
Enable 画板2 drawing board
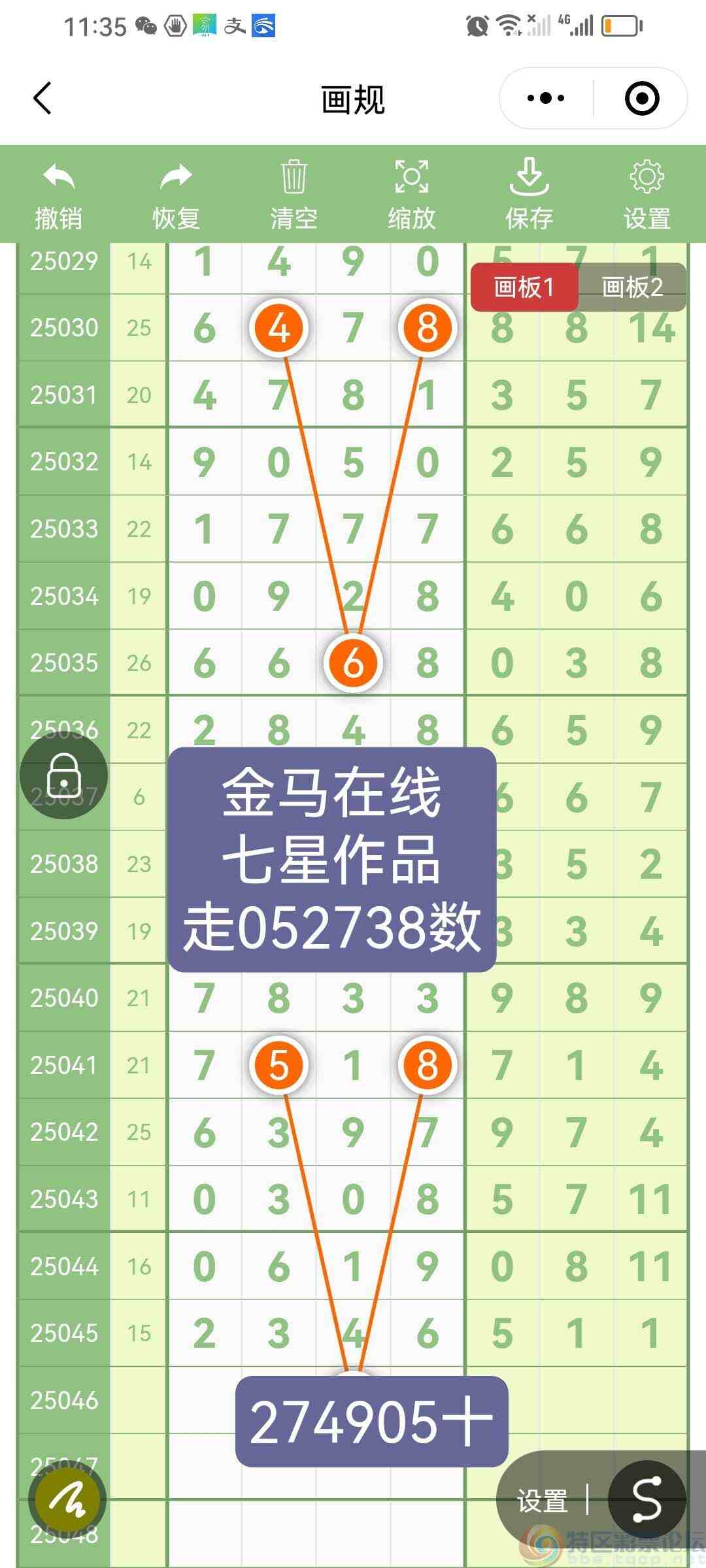click(x=630, y=288)
